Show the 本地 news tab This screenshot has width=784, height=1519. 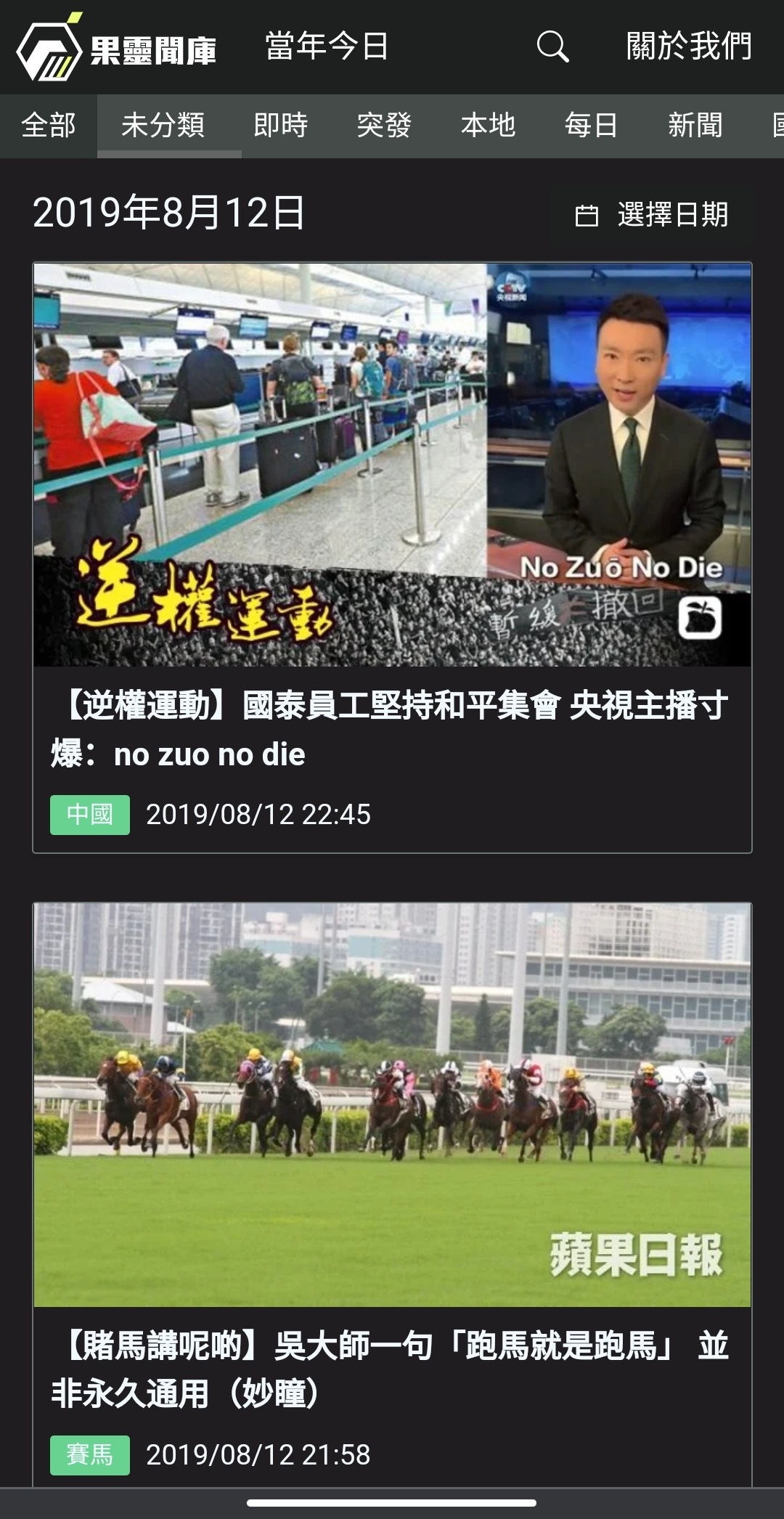[488, 126]
